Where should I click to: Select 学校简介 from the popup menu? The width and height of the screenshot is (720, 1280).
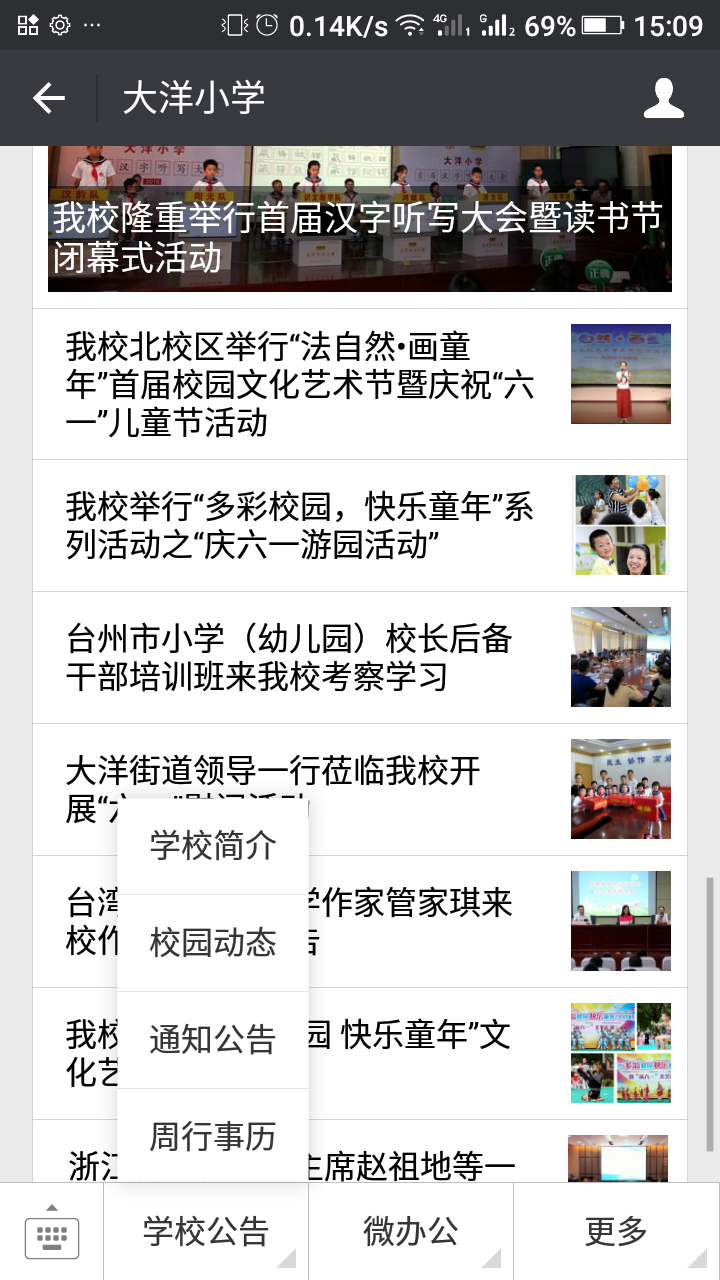coord(213,846)
